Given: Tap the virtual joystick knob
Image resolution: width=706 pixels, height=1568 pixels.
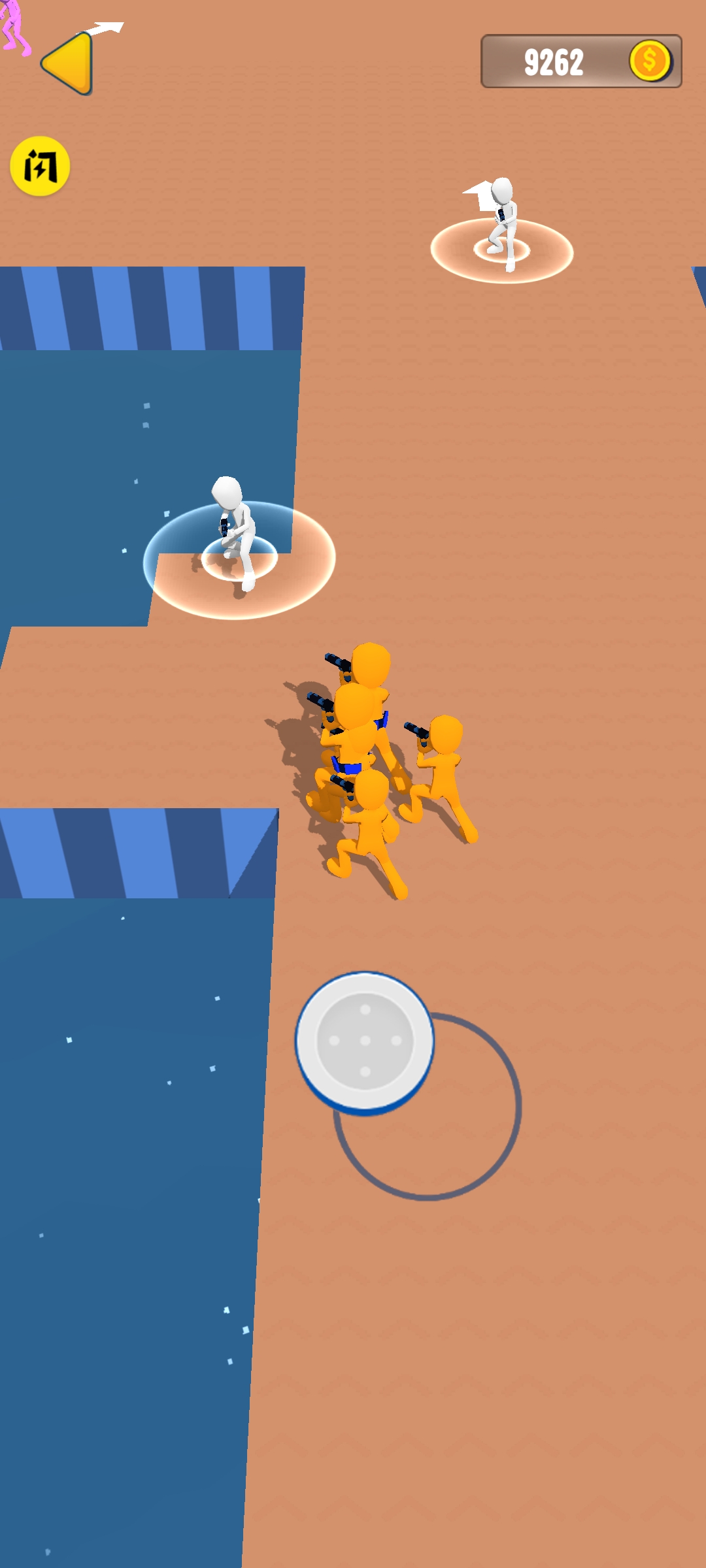Looking at the screenshot, I should pos(365,1041).
